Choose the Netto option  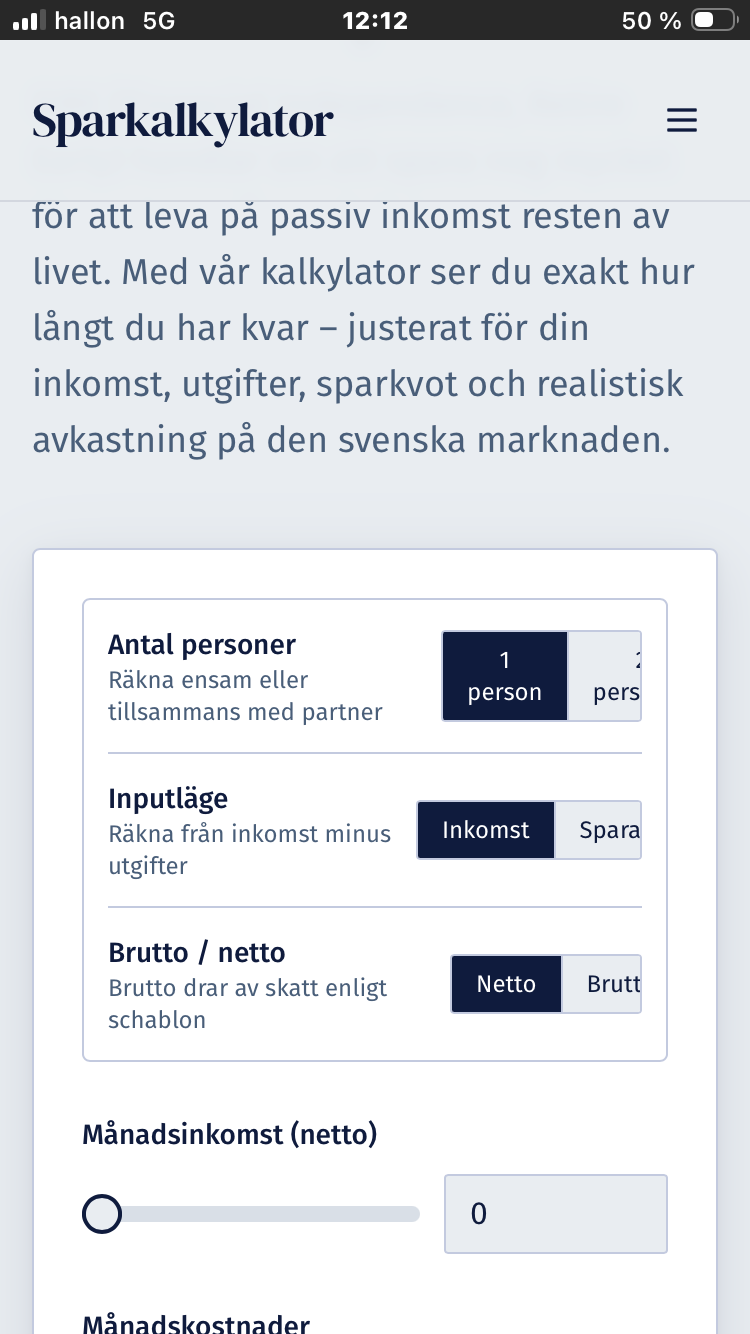tap(506, 984)
